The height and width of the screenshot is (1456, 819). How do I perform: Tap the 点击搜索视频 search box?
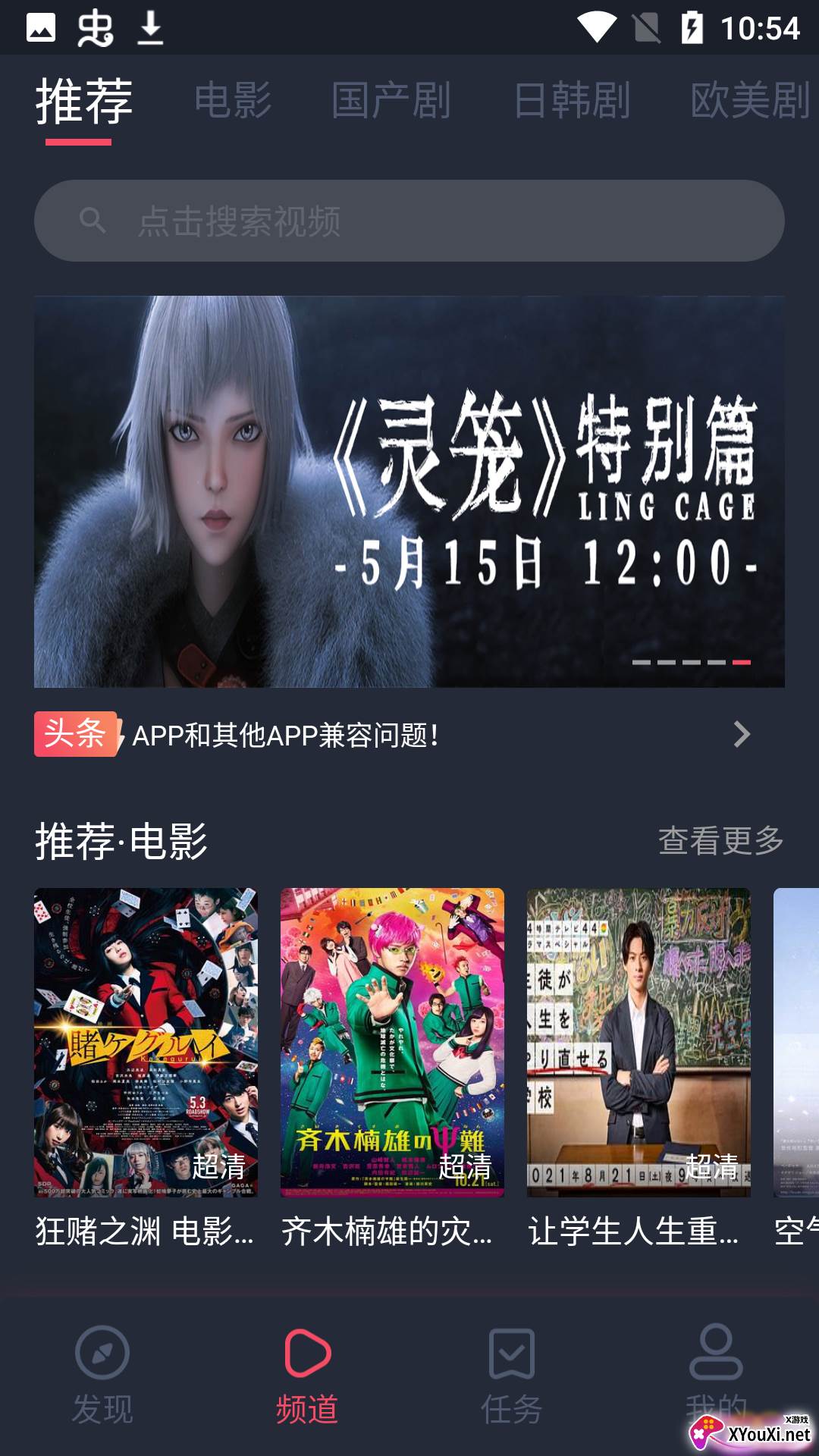click(409, 221)
